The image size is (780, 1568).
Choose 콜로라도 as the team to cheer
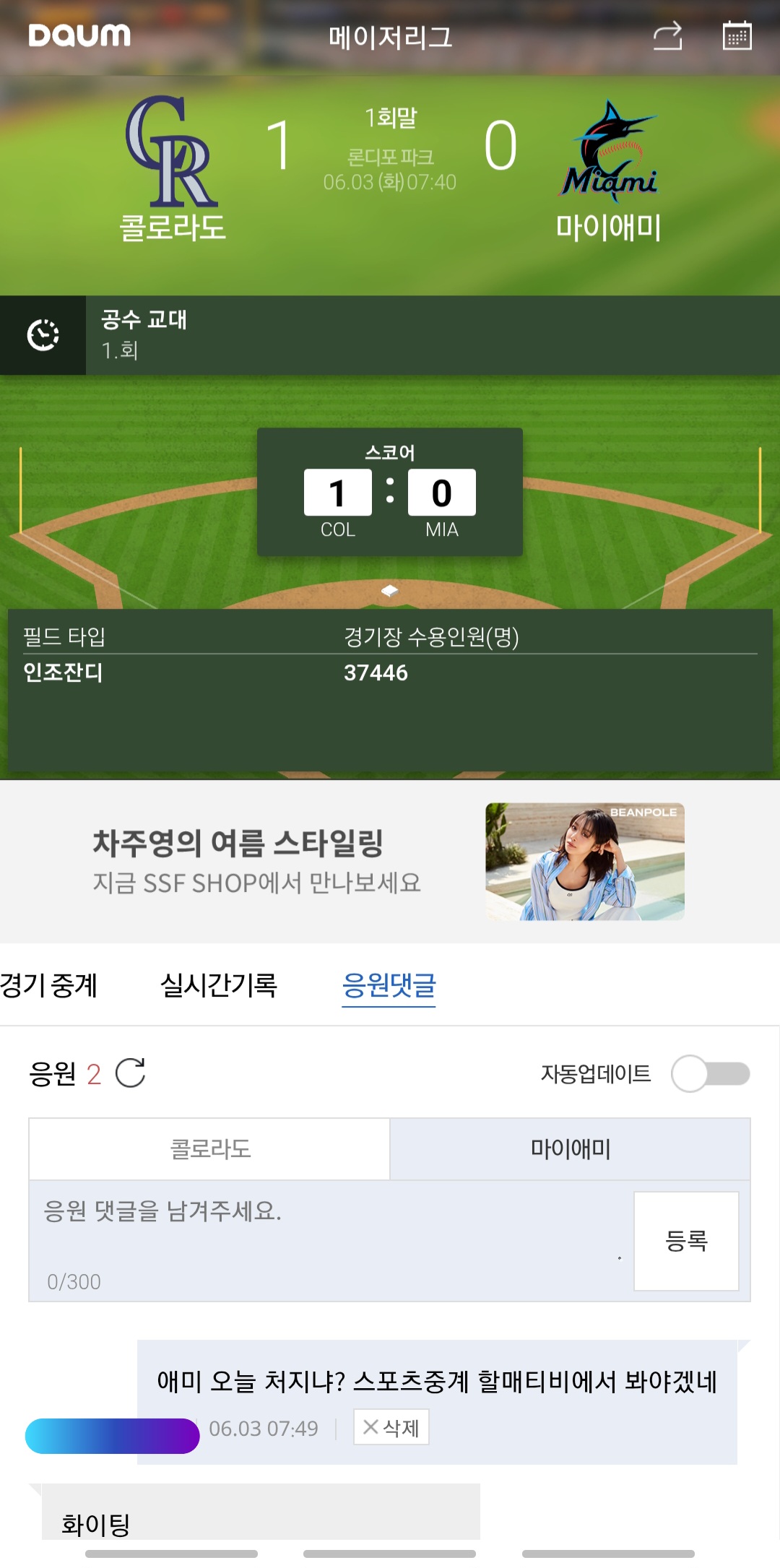209,1149
